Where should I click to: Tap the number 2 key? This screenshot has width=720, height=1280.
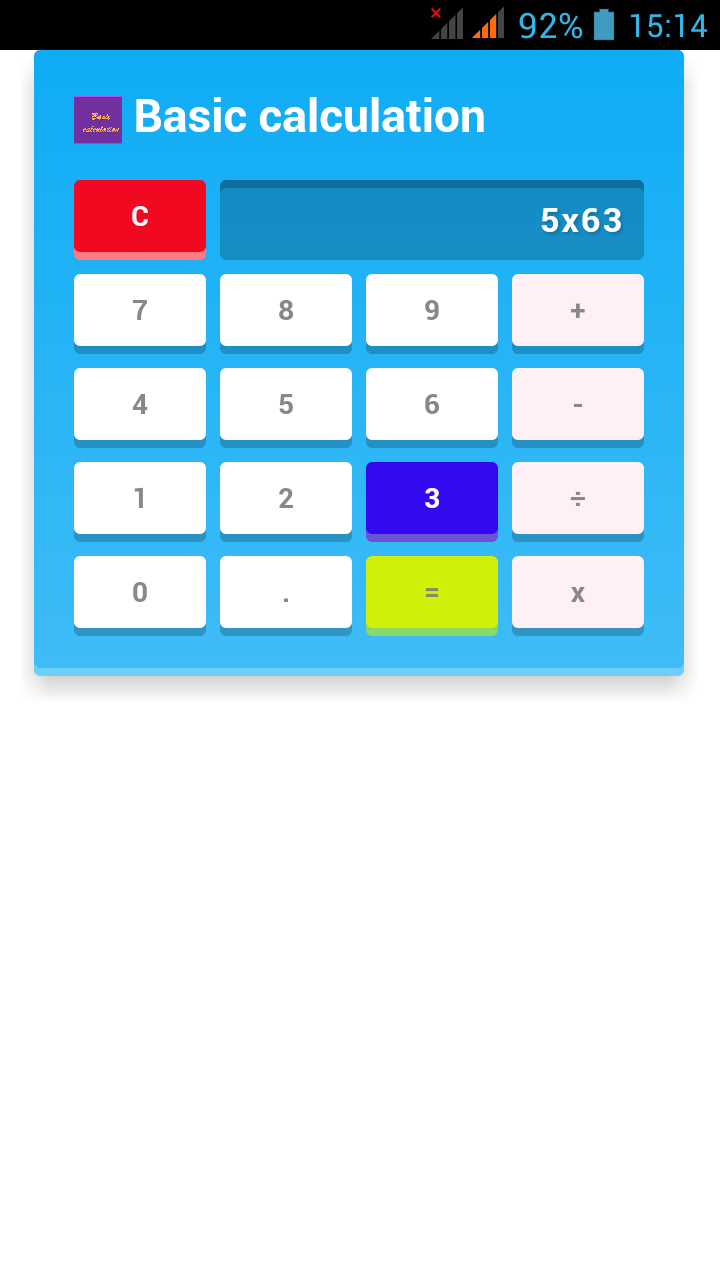click(285, 498)
